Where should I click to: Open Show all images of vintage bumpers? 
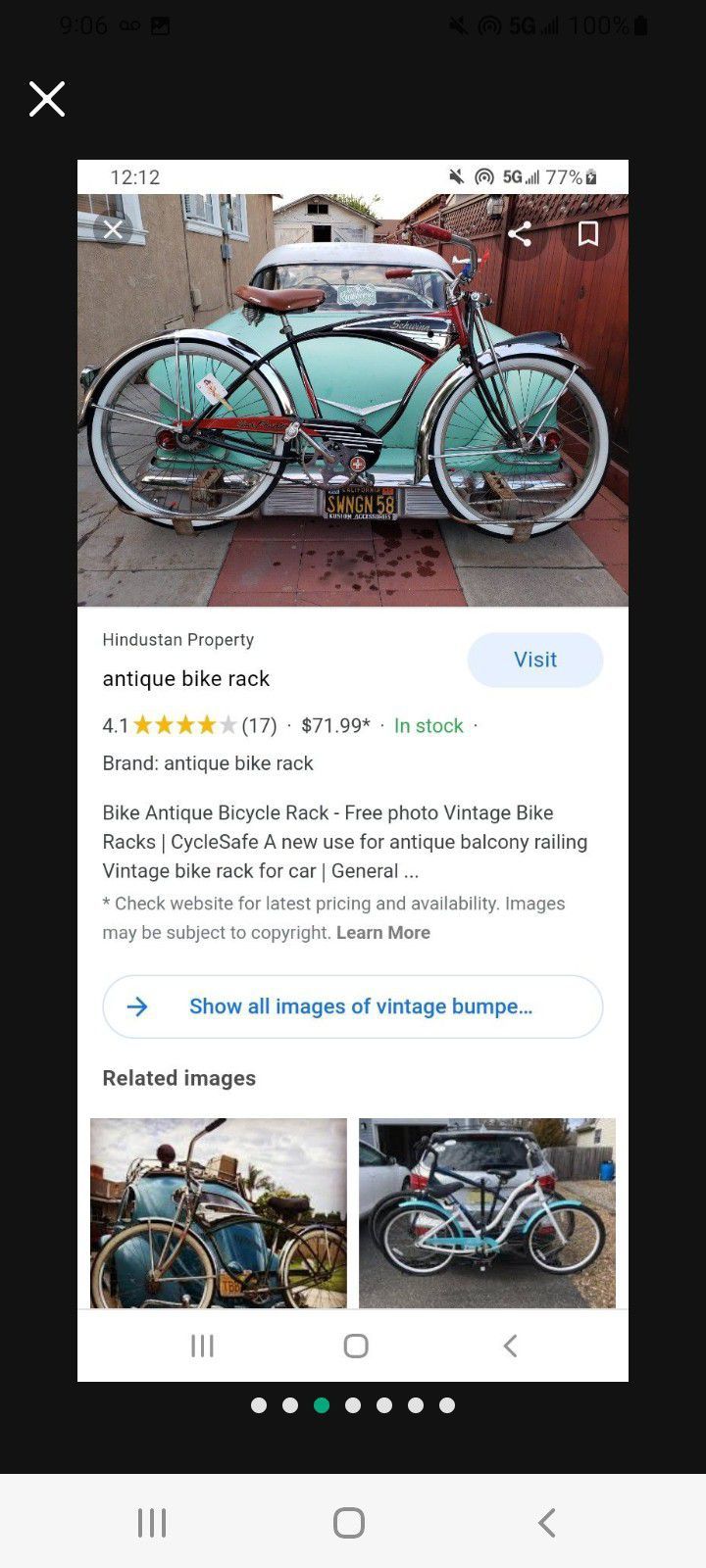coord(362,1006)
